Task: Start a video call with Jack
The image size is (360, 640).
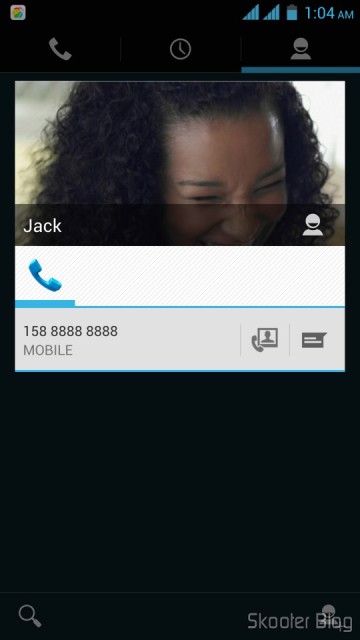Action: point(265,340)
